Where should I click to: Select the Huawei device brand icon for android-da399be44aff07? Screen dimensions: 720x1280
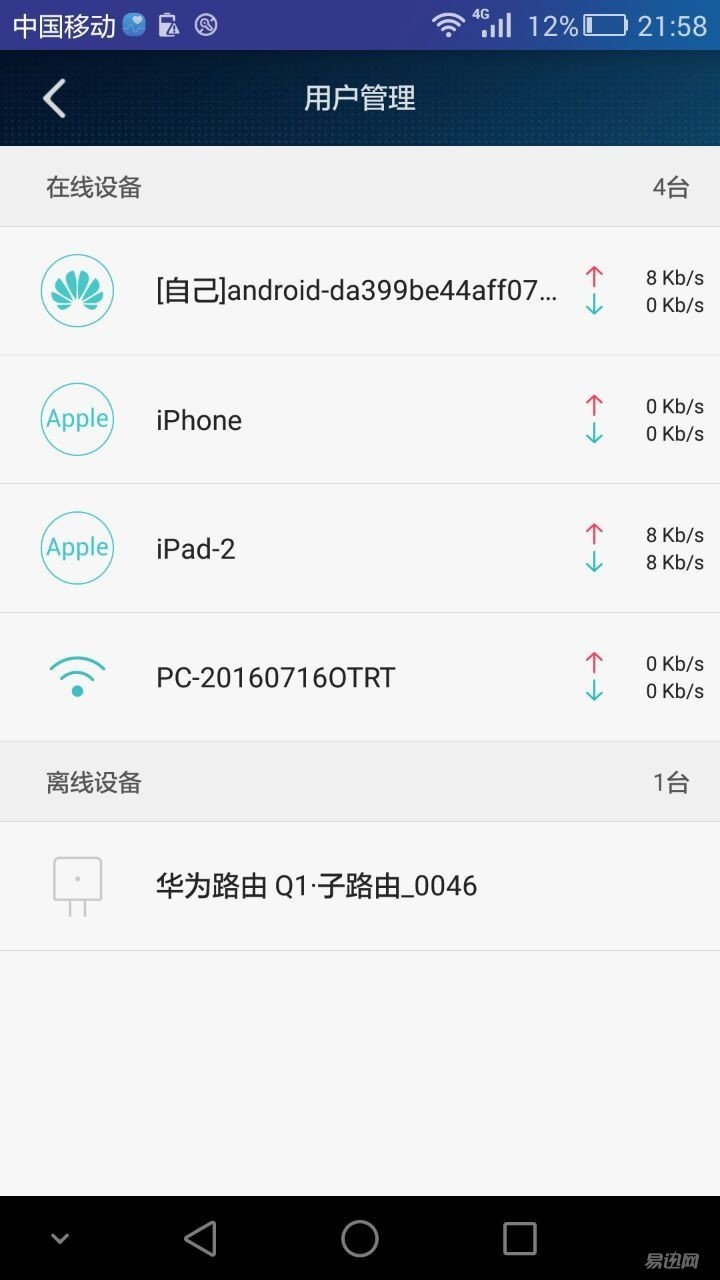[x=76, y=290]
